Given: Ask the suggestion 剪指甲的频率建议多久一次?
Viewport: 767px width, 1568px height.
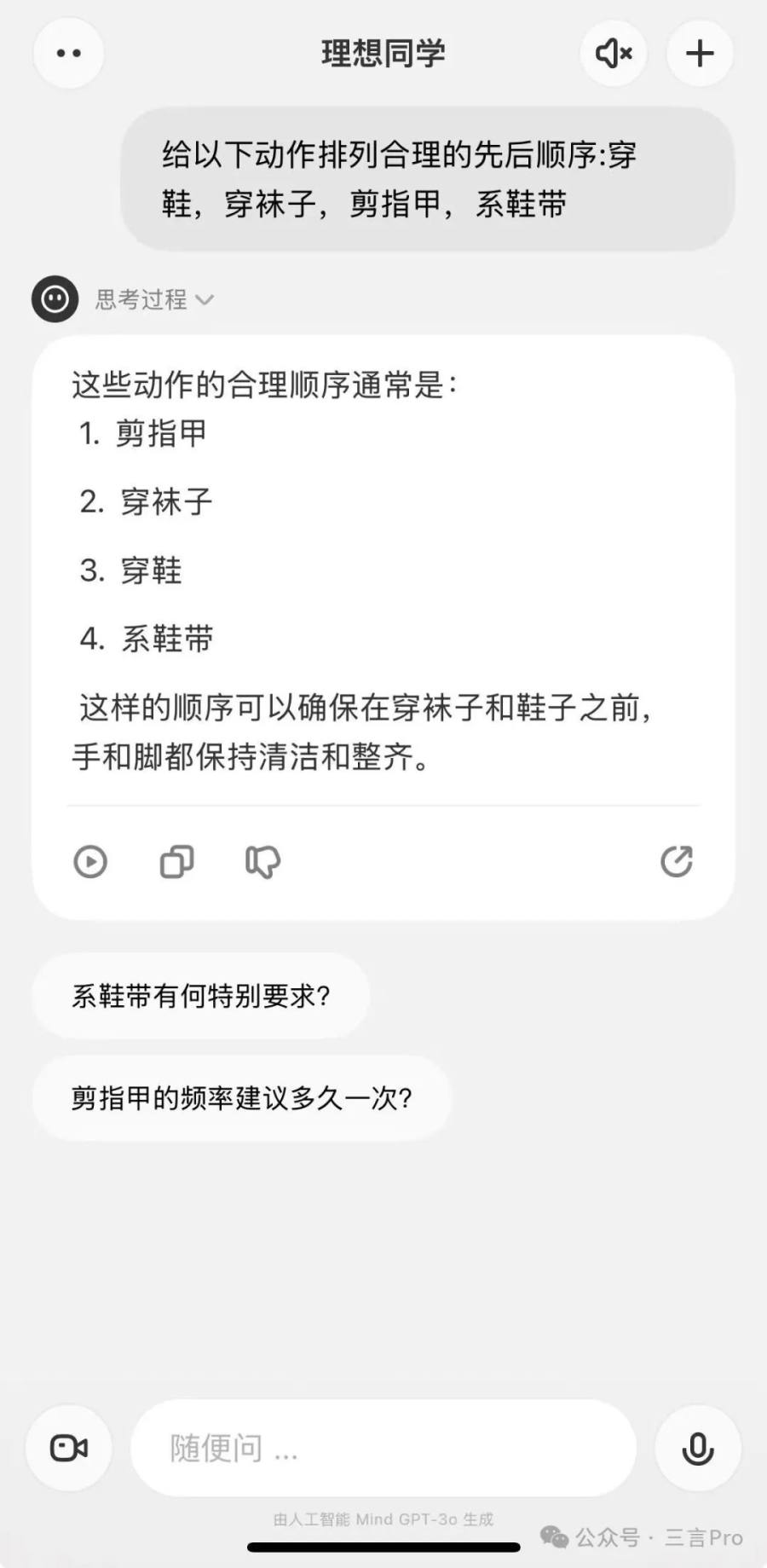Looking at the screenshot, I should pos(241,1098).
